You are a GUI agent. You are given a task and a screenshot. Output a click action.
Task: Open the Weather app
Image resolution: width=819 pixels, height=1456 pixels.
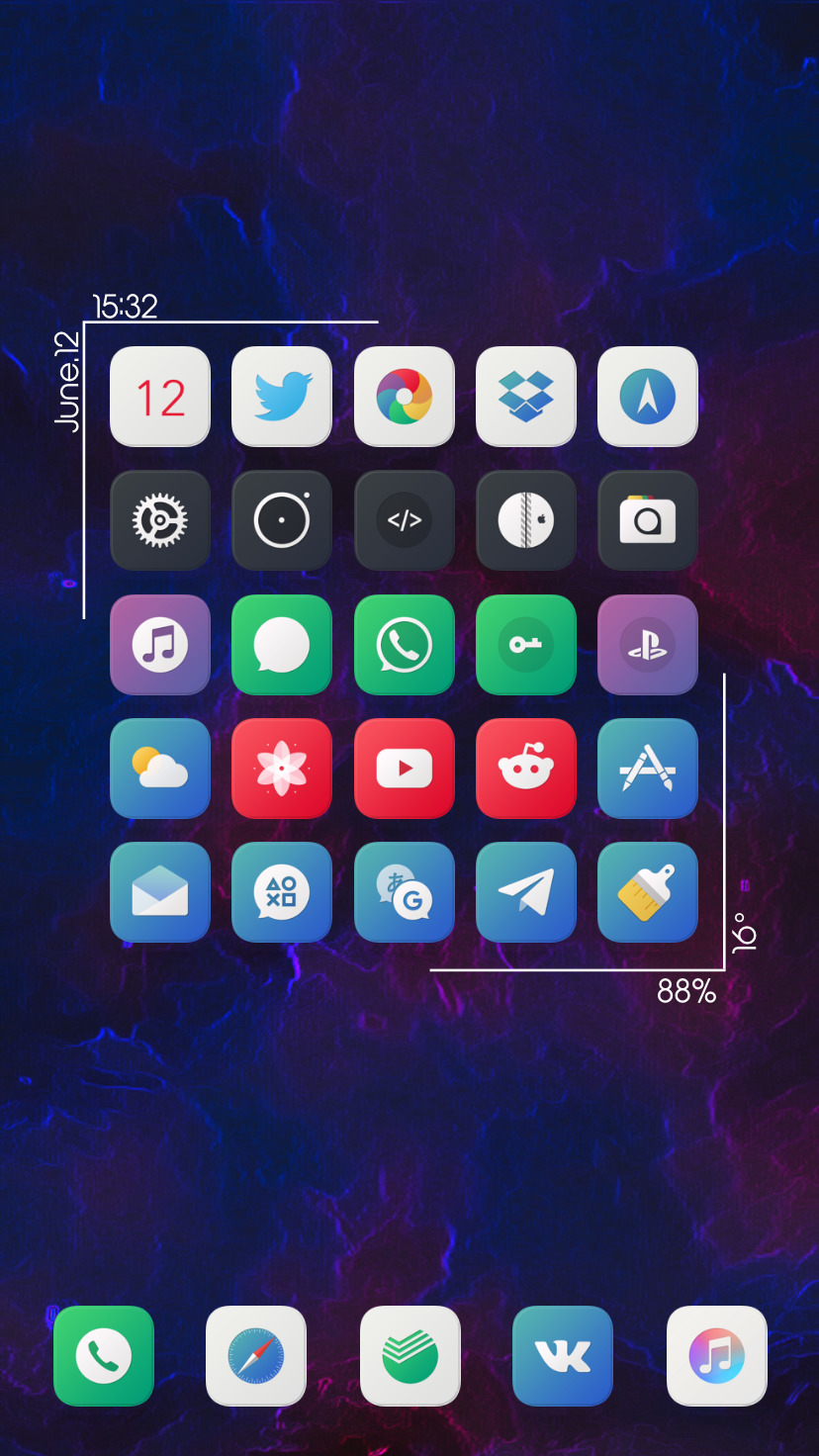coord(160,769)
